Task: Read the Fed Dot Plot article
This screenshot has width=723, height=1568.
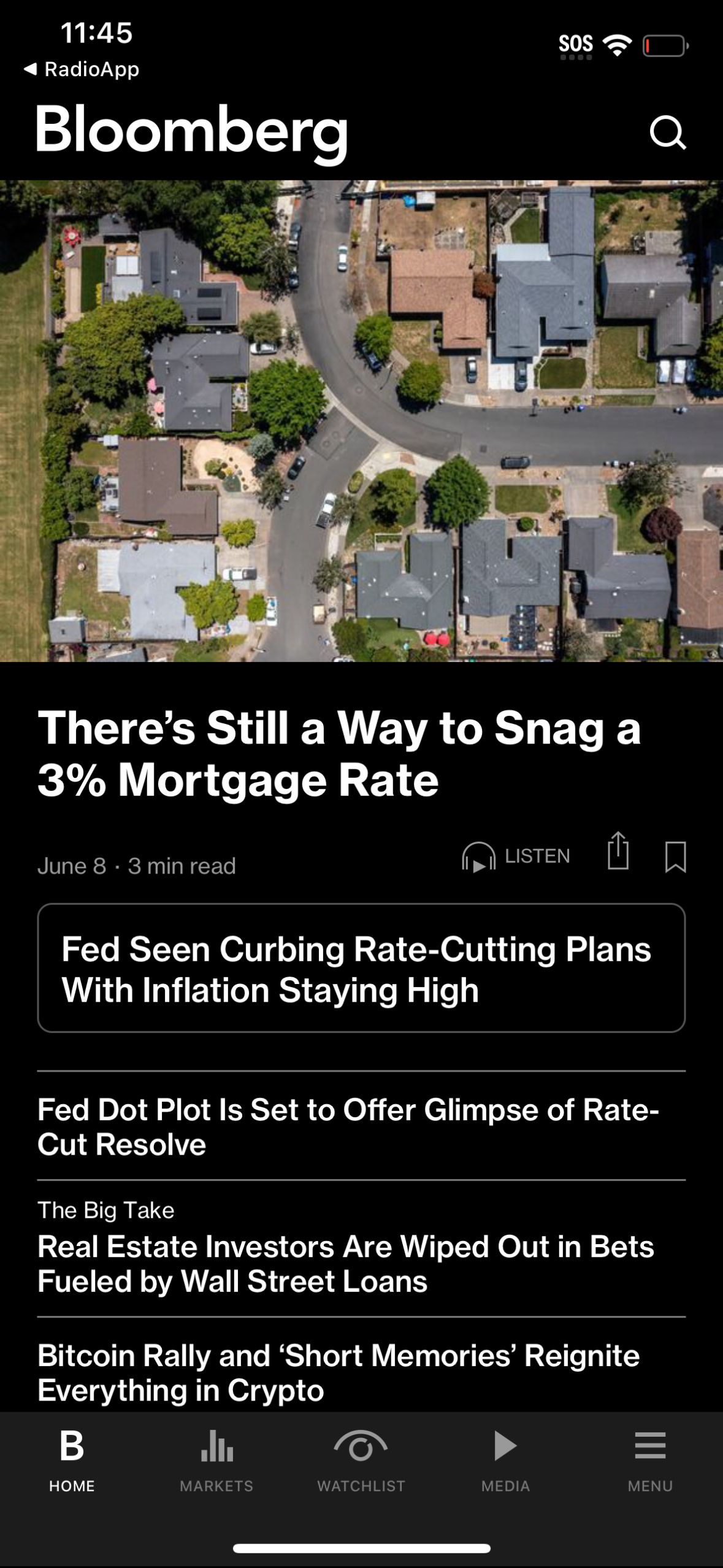Action: click(346, 1127)
